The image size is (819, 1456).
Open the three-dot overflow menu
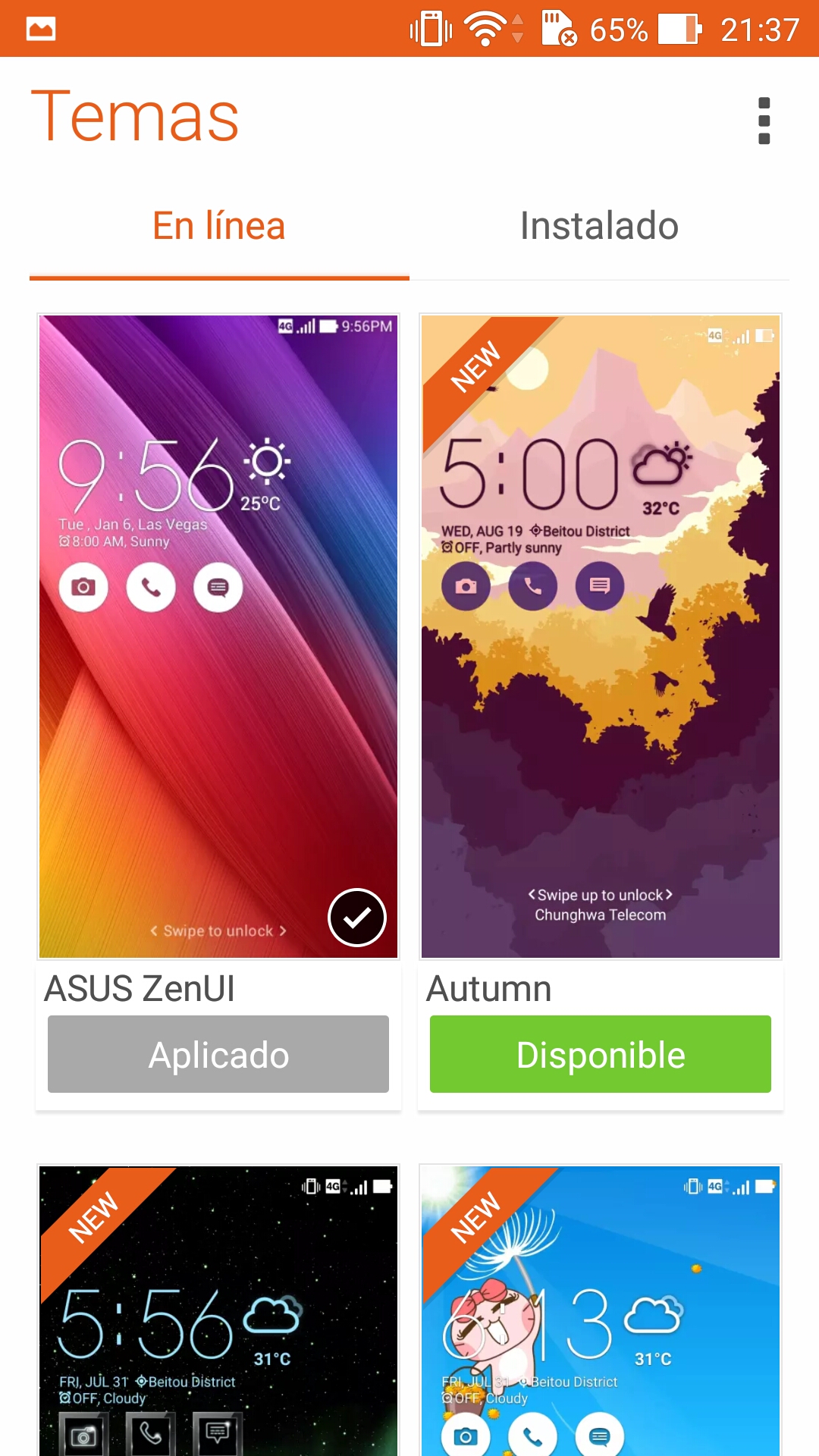coord(764,121)
